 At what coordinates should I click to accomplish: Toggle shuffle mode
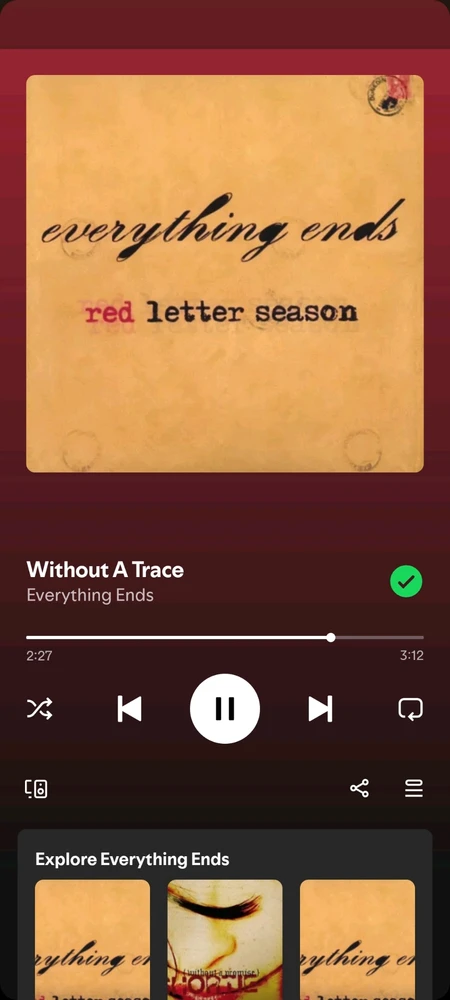coord(40,709)
